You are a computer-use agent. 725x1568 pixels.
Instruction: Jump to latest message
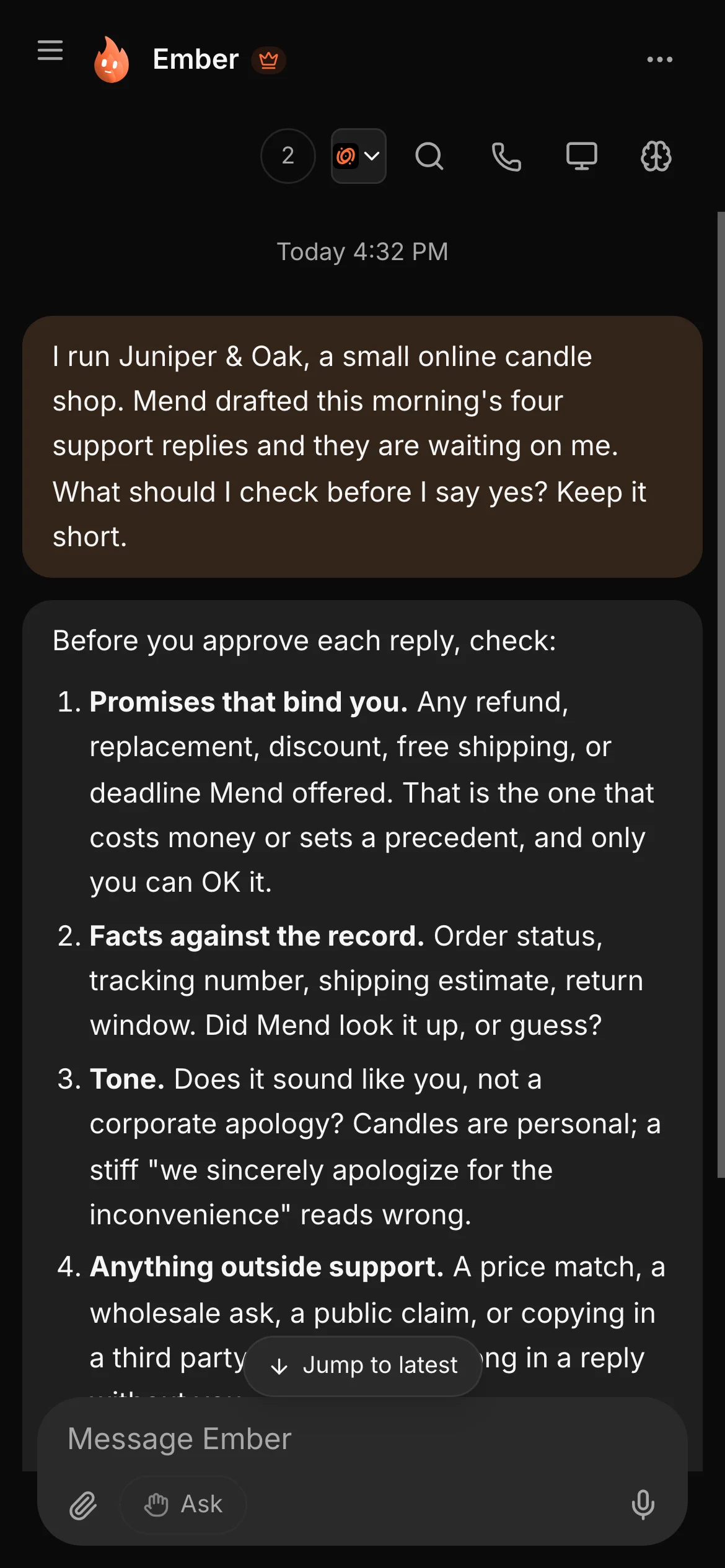click(x=363, y=1365)
